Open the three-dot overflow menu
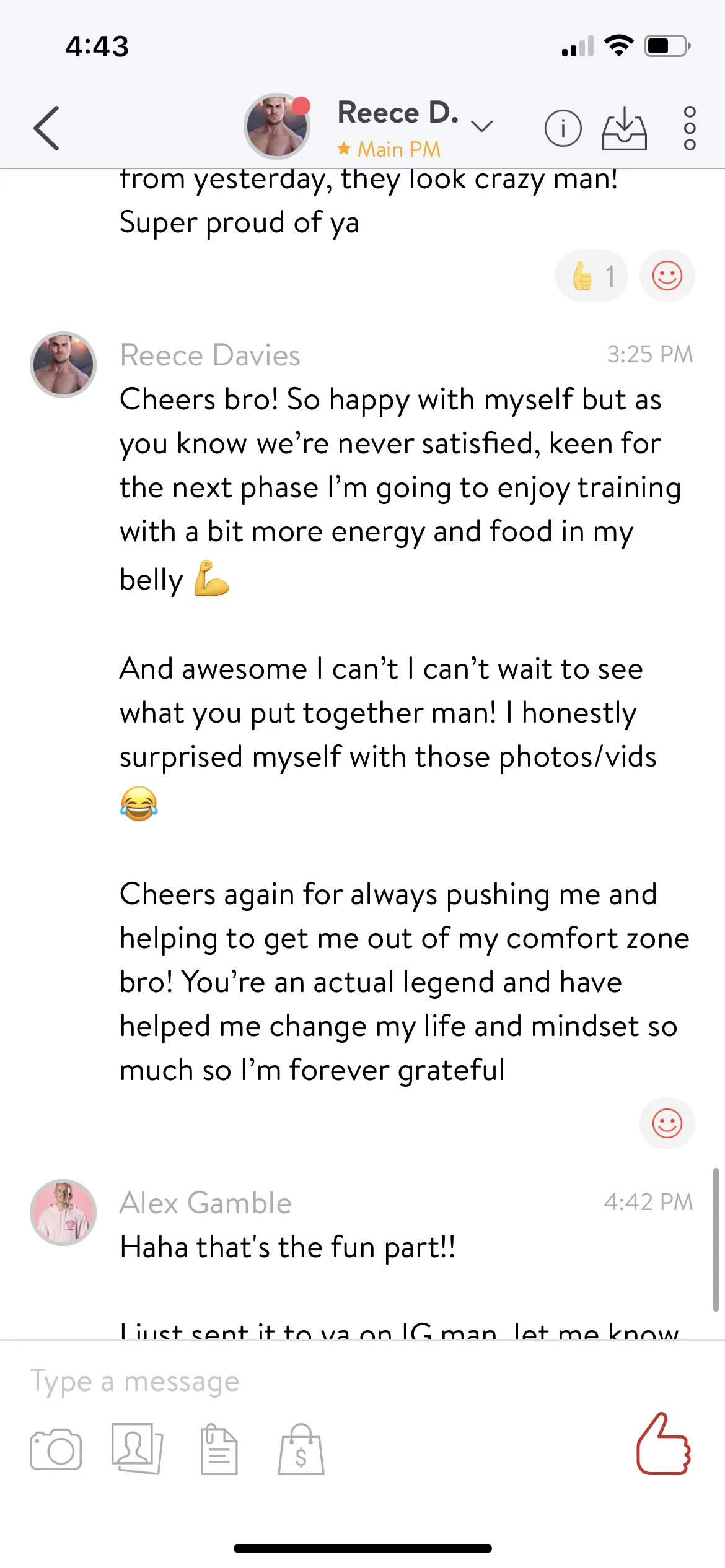This screenshot has height=1568, width=725. tap(689, 128)
